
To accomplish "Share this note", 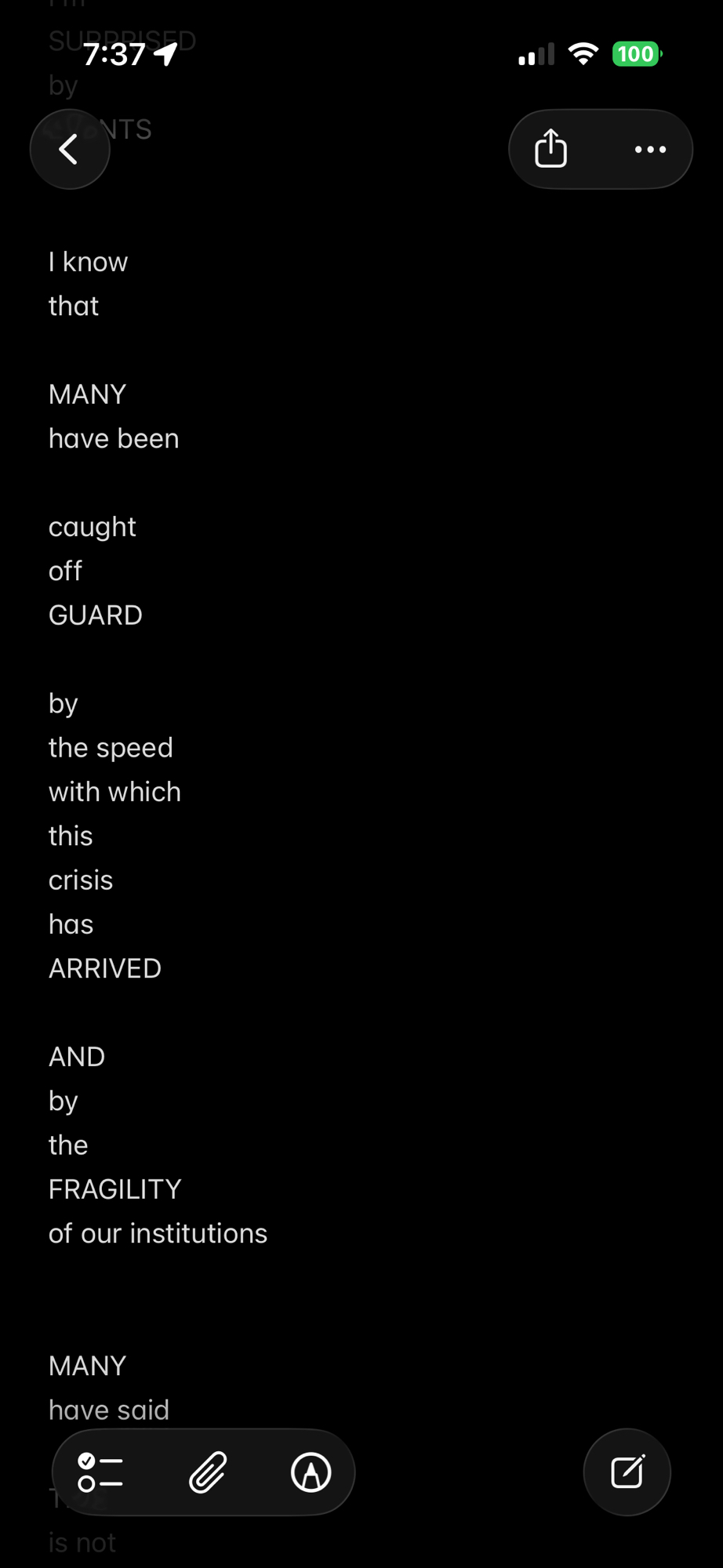I will [550, 149].
